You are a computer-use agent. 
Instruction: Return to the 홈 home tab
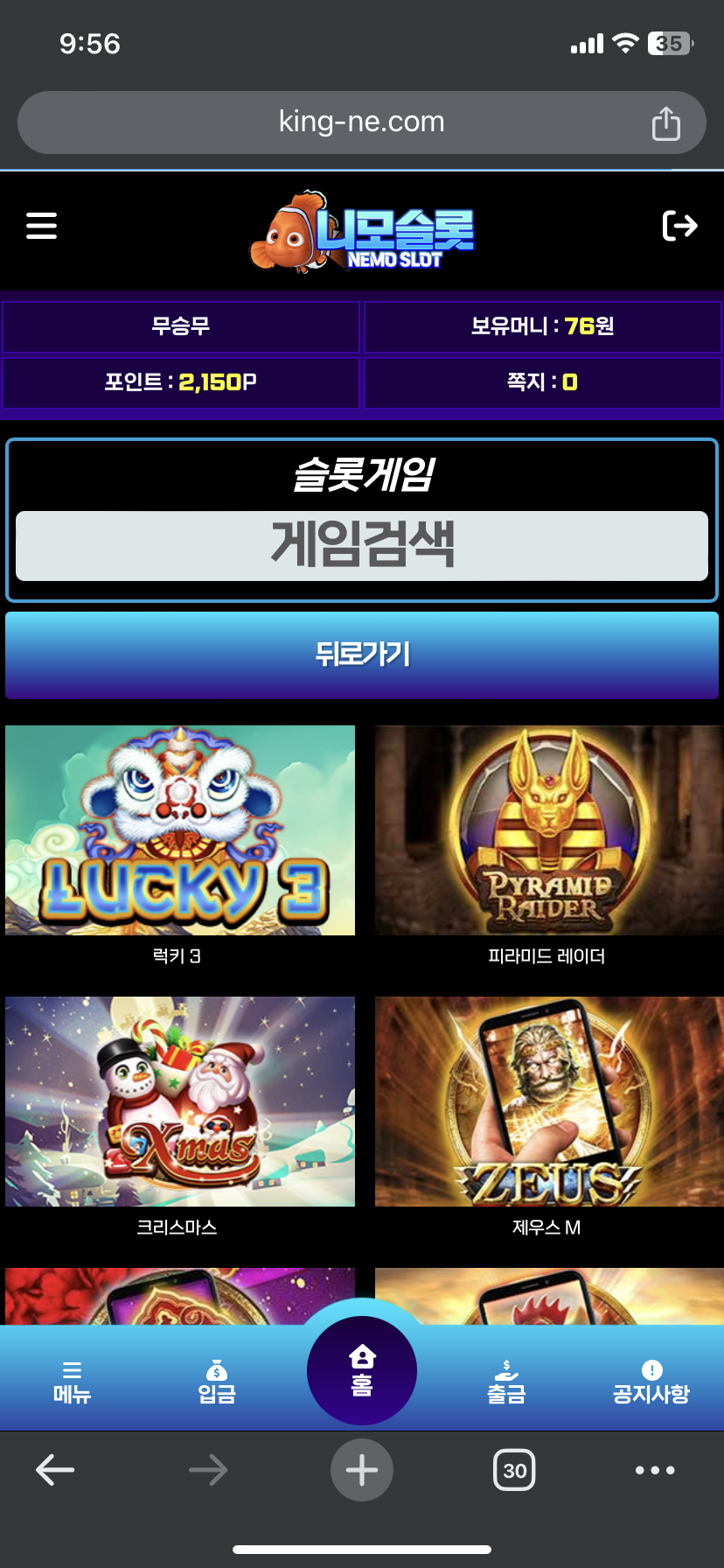[x=362, y=1370]
